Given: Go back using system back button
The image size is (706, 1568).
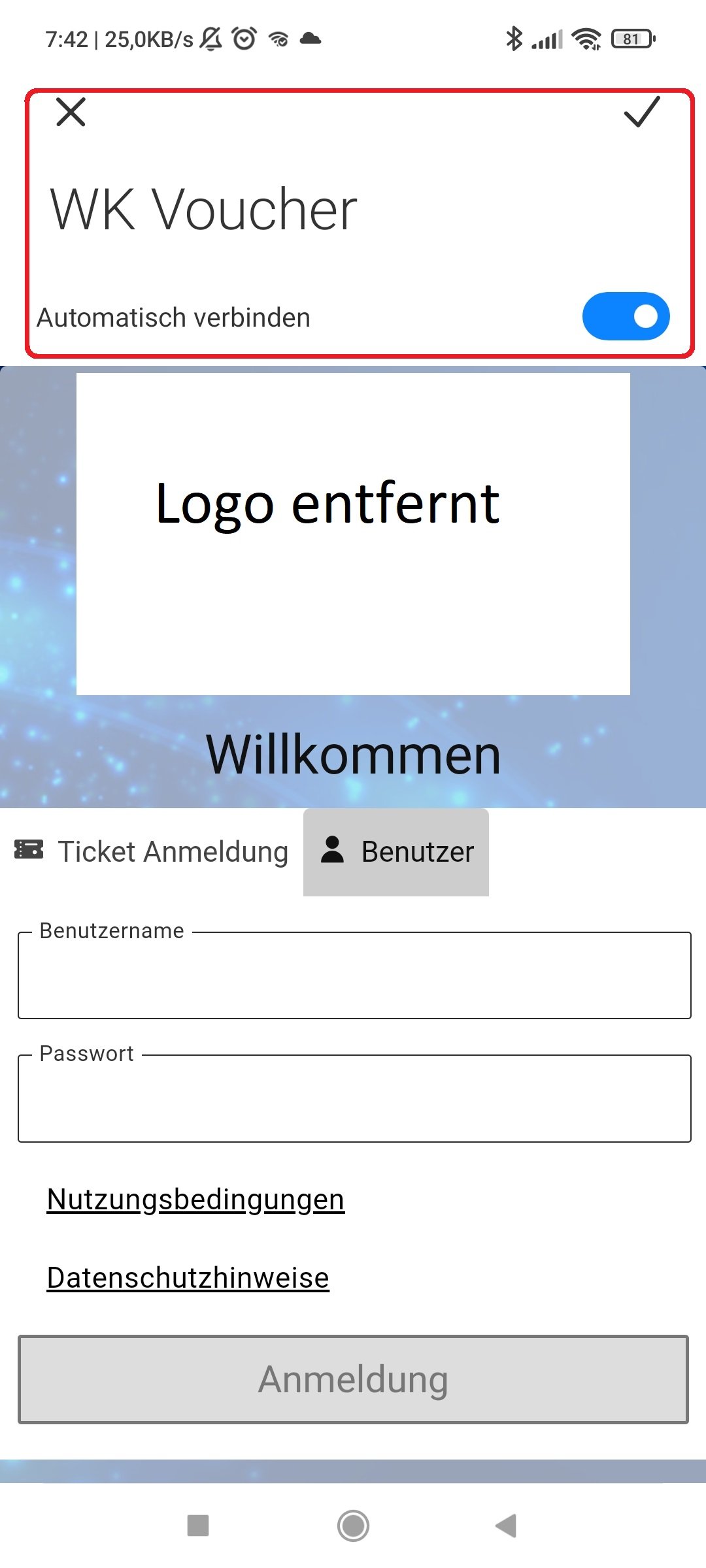Looking at the screenshot, I should tap(506, 1526).
